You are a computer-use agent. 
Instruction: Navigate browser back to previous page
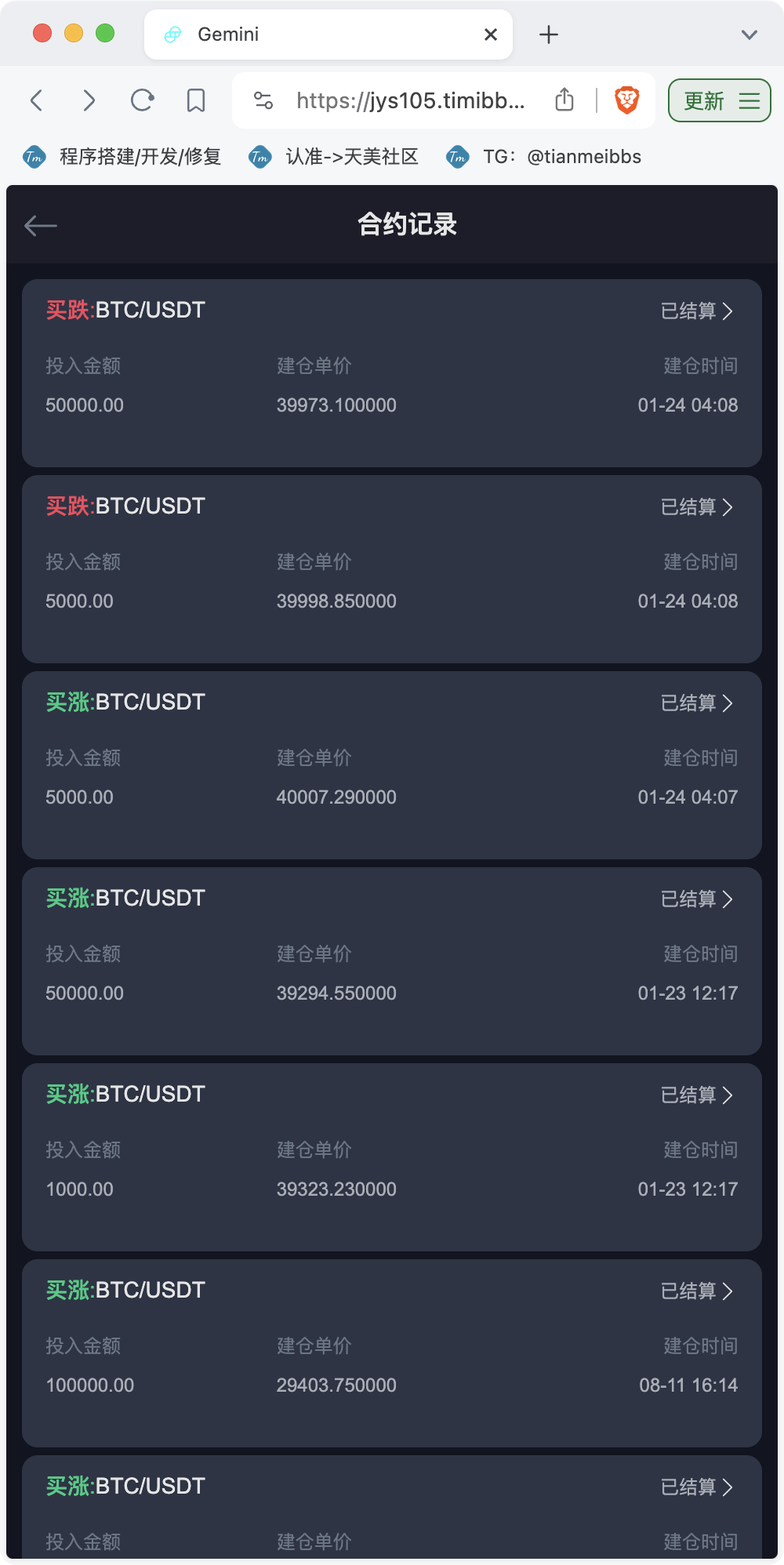click(36, 100)
